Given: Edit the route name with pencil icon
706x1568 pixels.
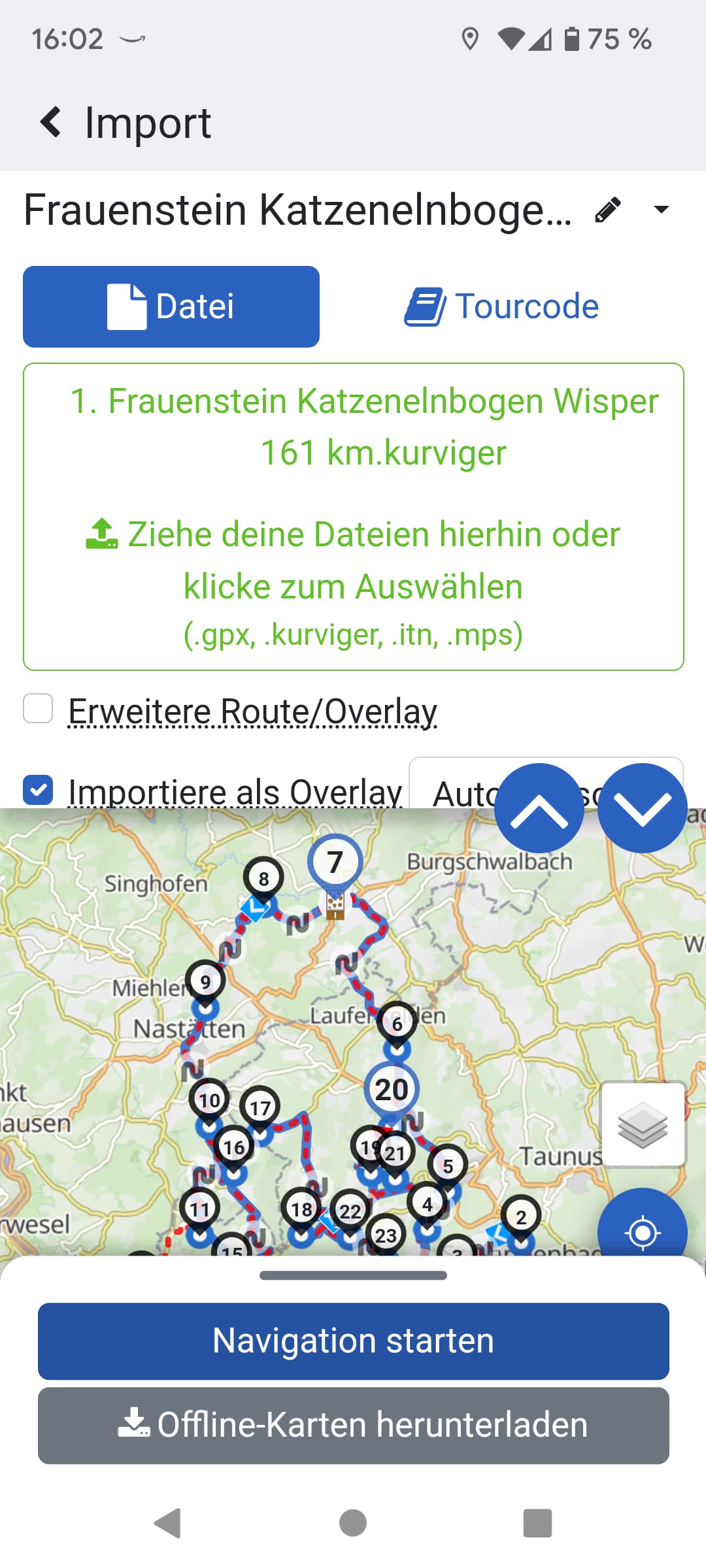Looking at the screenshot, I should [x=607, y=210].
